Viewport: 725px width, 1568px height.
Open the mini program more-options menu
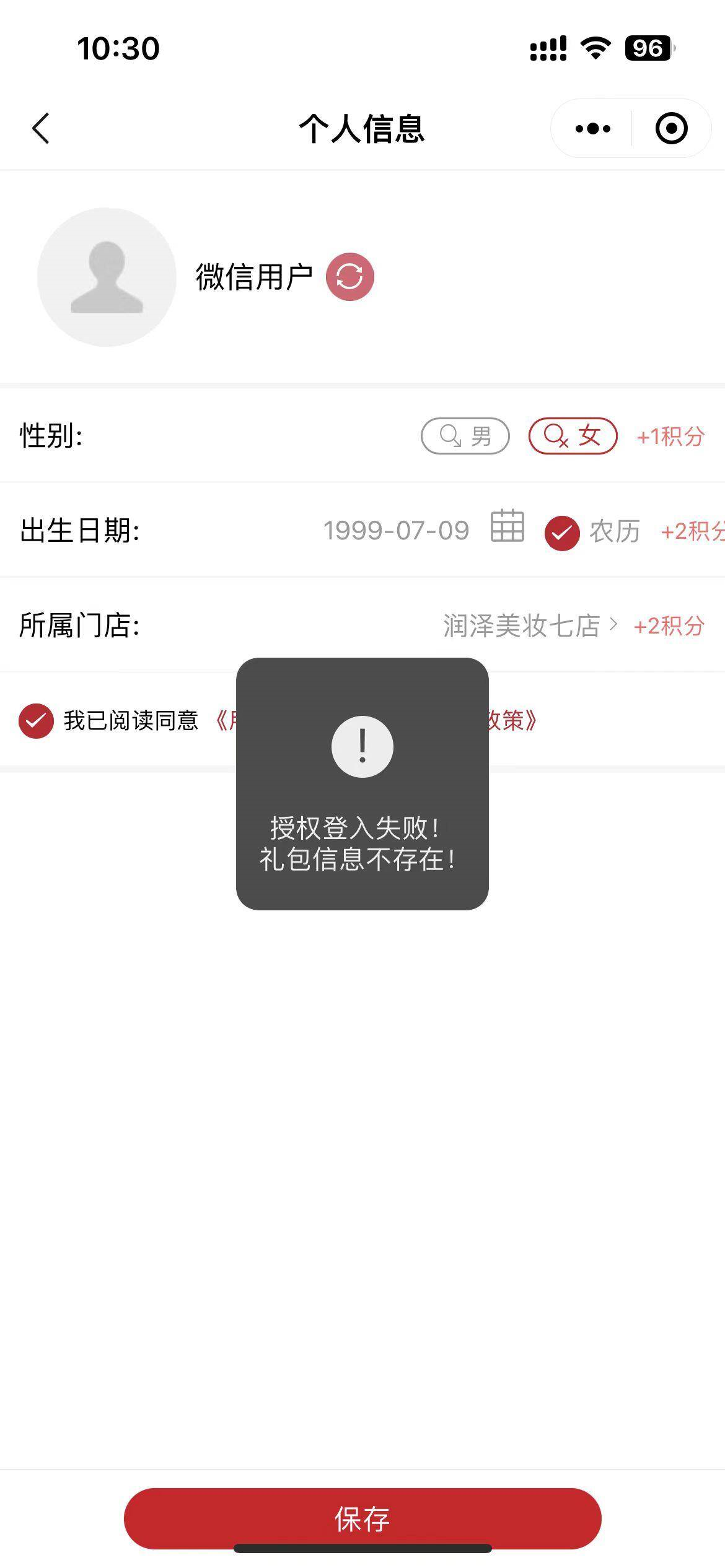[x=592, y=129]
